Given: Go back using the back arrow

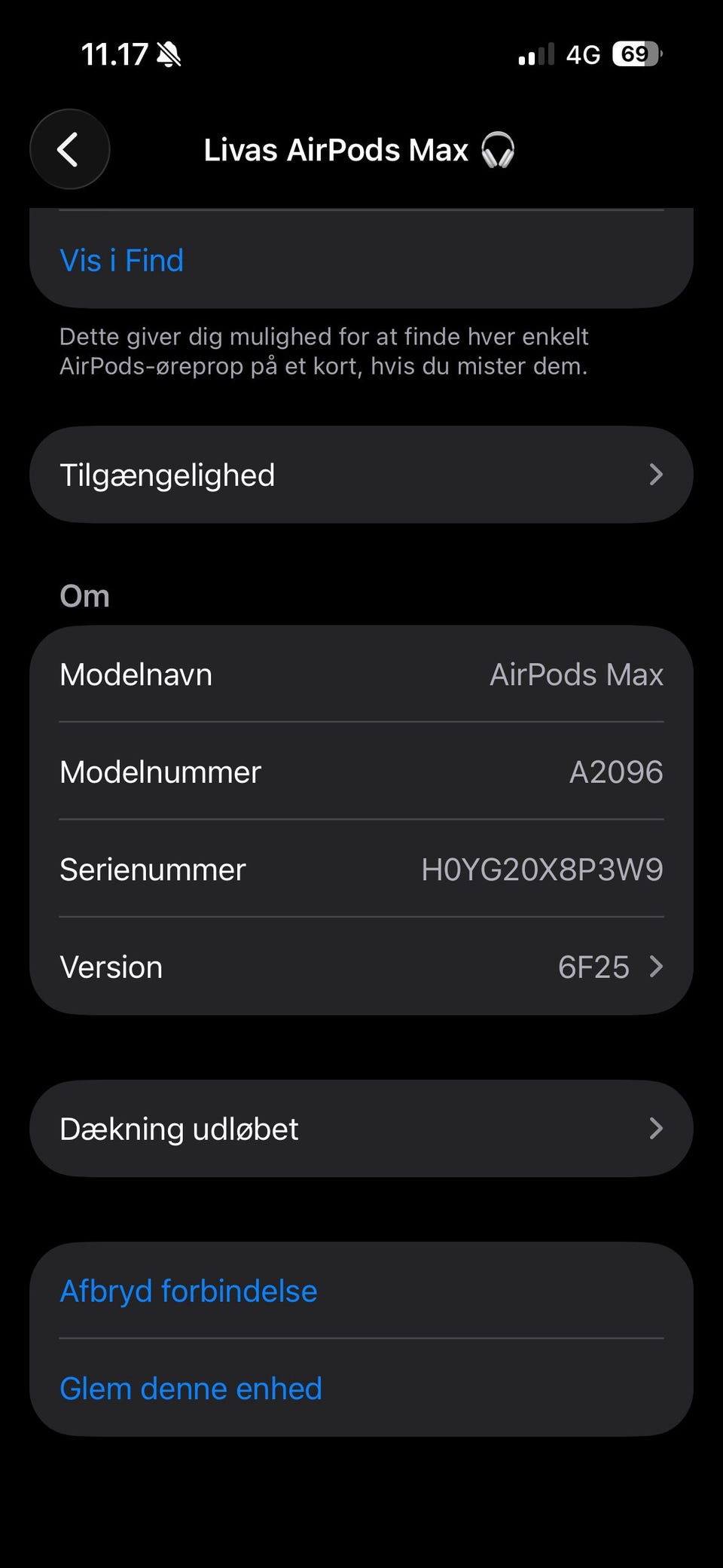Looking at the screenshot, I should tap(69, 149).
